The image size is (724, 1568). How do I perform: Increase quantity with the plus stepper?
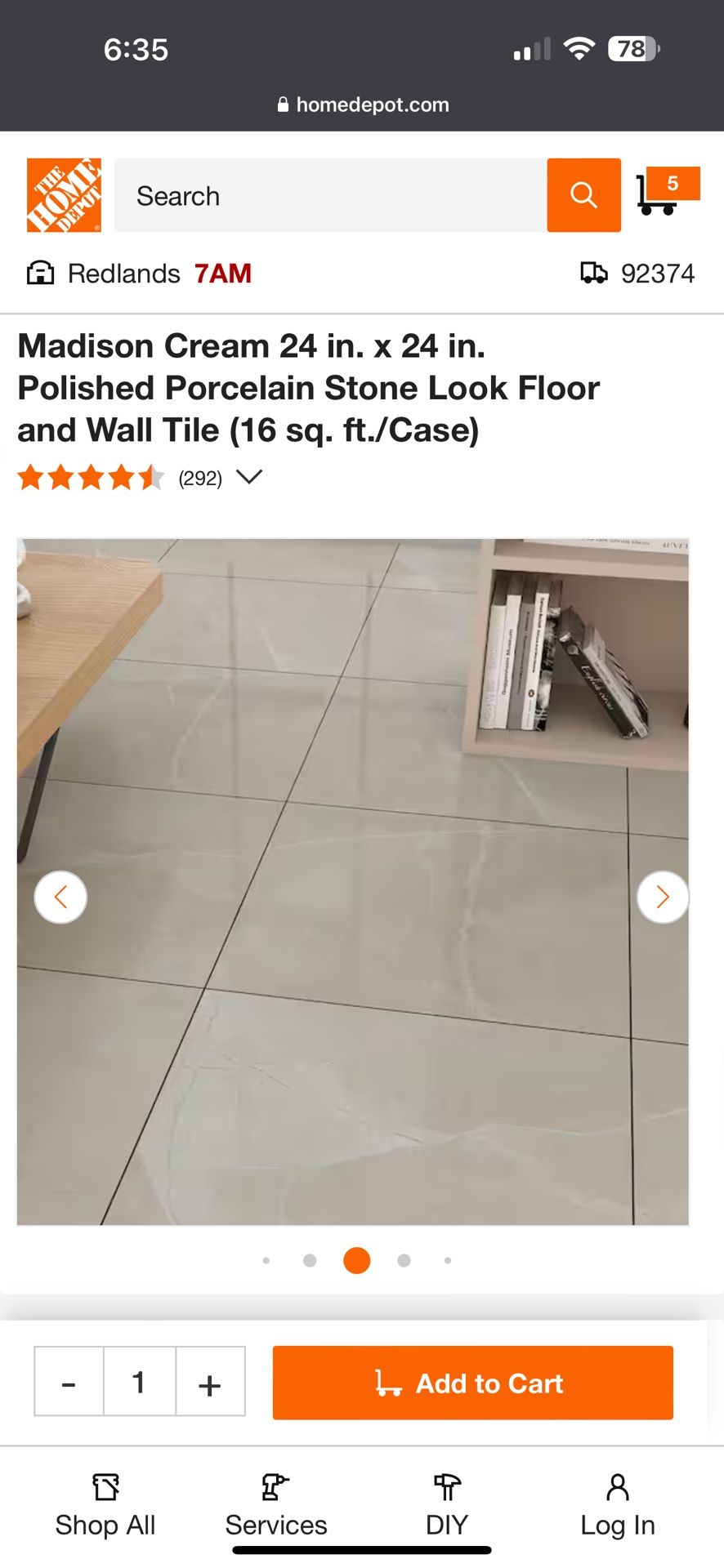(210, 1382)
